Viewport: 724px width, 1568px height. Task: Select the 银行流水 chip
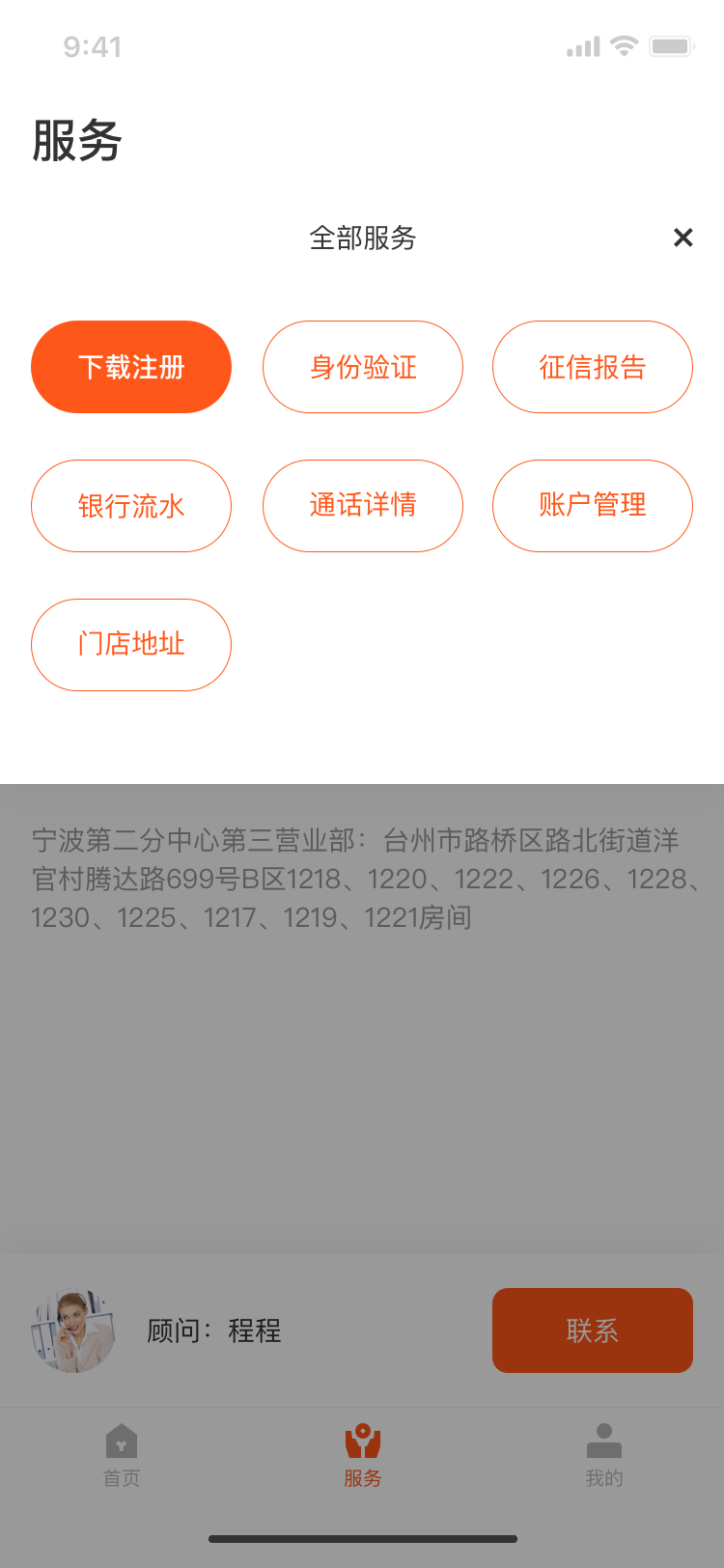[x=131, y=506]
